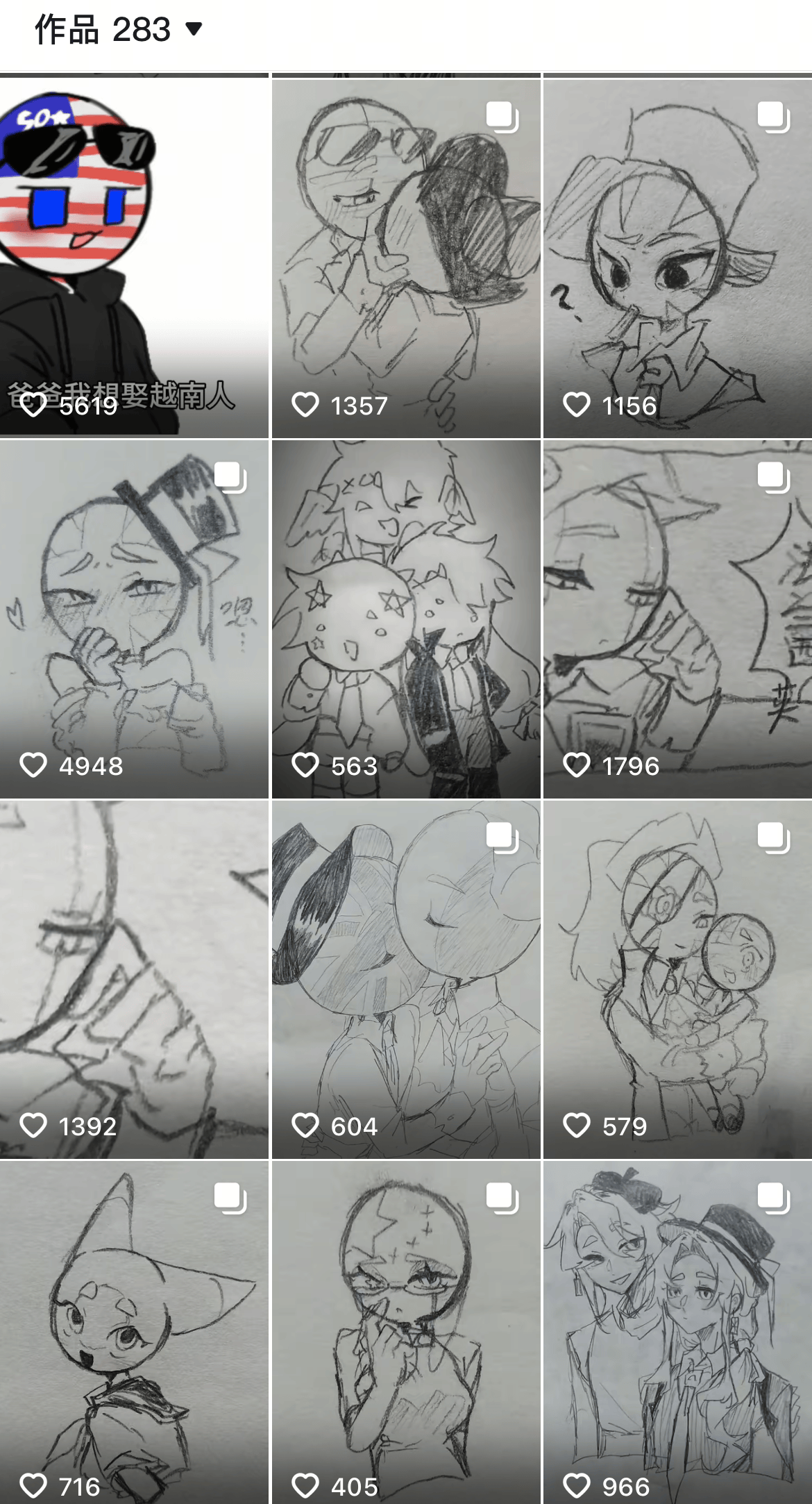Open the 作品 283 sort dropdown
The image size is (812, 1504).
coord(118,30)
